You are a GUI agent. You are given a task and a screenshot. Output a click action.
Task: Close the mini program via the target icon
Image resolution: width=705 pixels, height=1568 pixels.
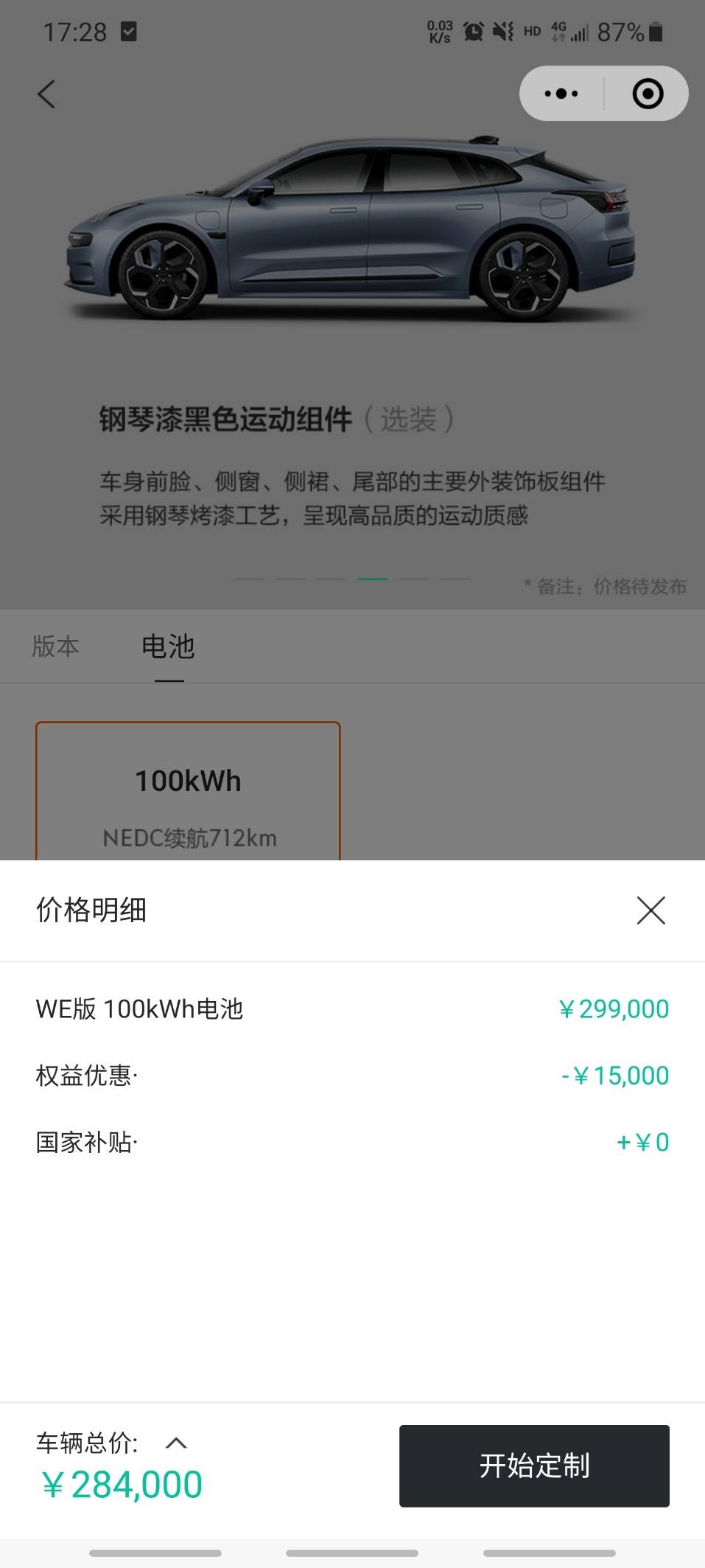[x=648, y=94]
